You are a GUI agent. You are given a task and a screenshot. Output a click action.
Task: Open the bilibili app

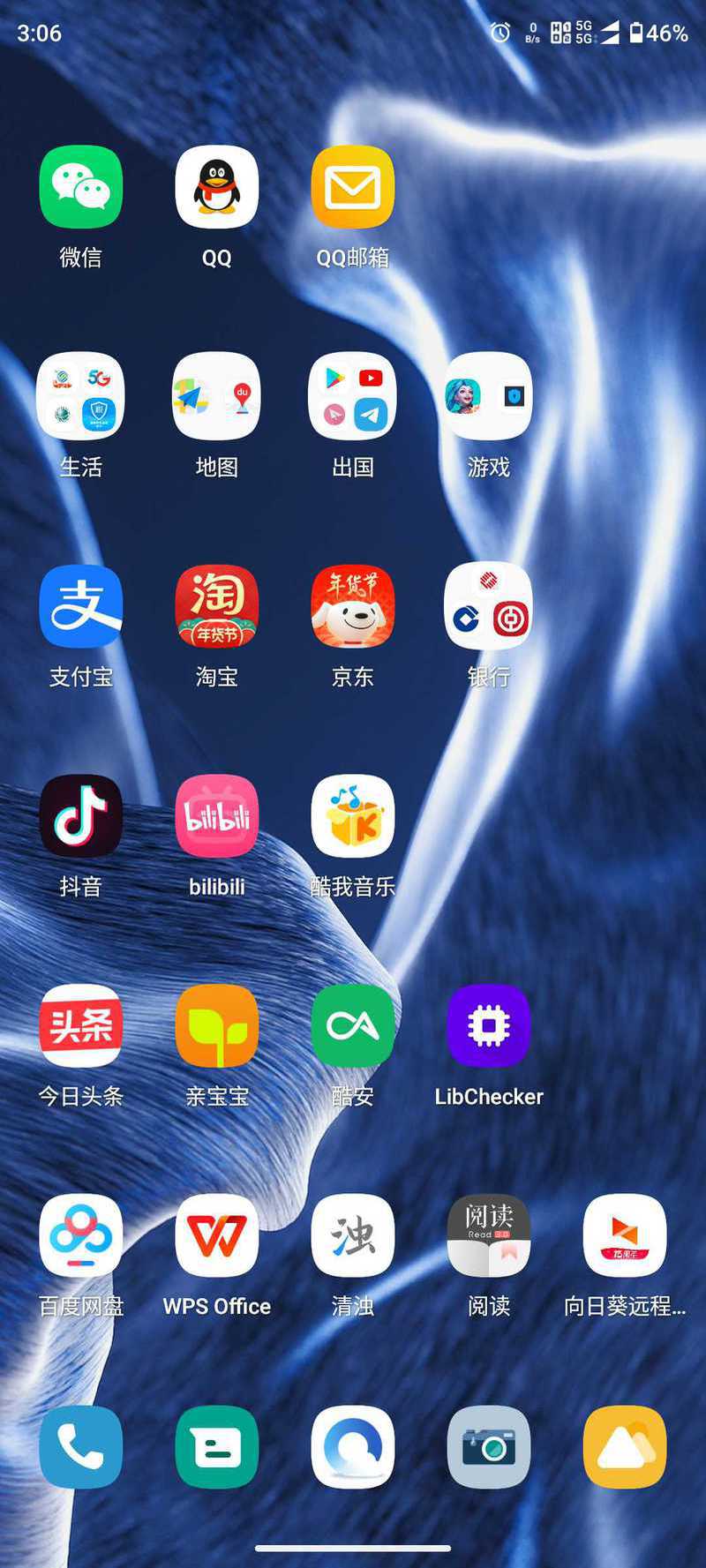216,816
